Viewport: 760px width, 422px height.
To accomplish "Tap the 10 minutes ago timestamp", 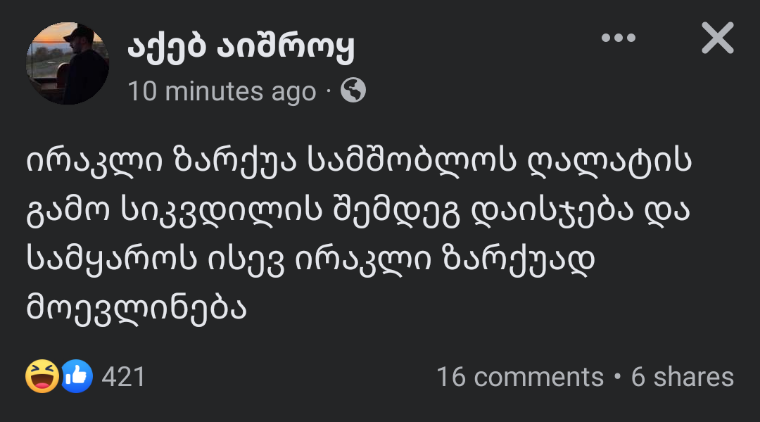I will coord(221,92).
